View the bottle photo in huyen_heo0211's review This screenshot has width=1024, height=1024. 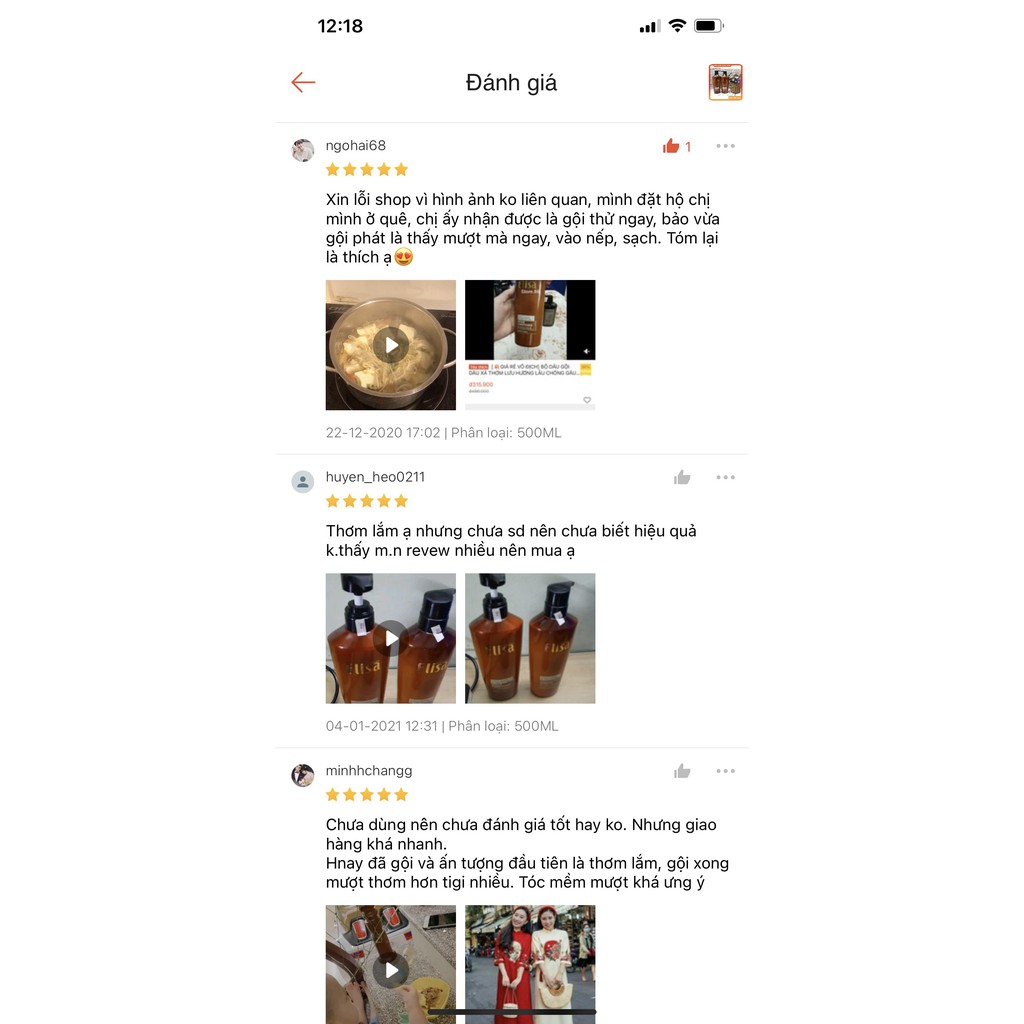coord(530,638)
